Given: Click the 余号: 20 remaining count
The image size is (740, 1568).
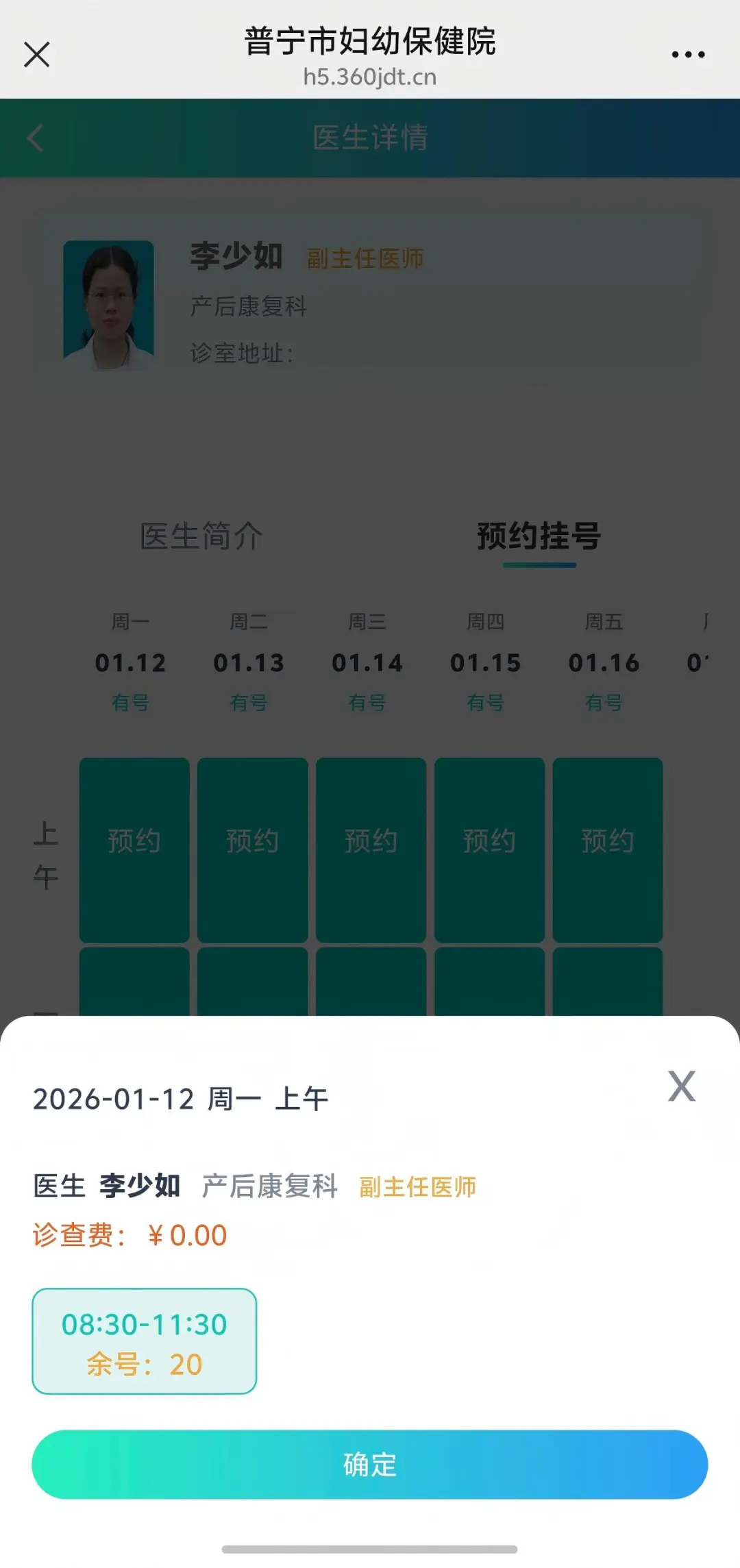Looking at the screenshot, I should 144,1365.
